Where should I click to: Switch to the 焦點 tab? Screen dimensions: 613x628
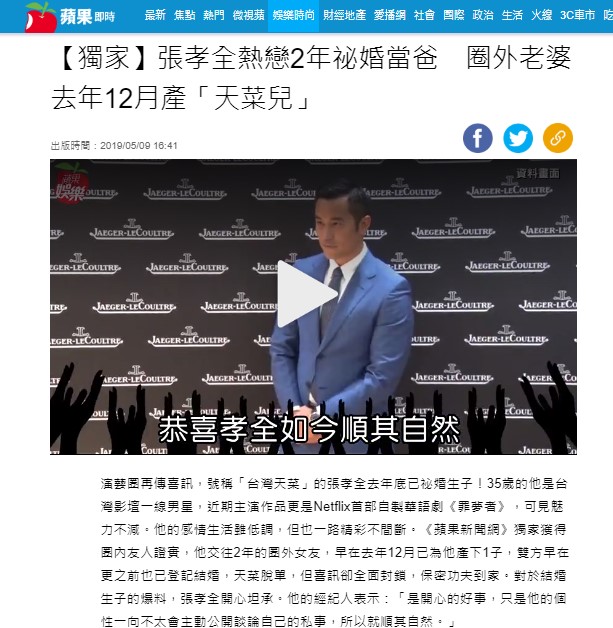coord(184,16)
